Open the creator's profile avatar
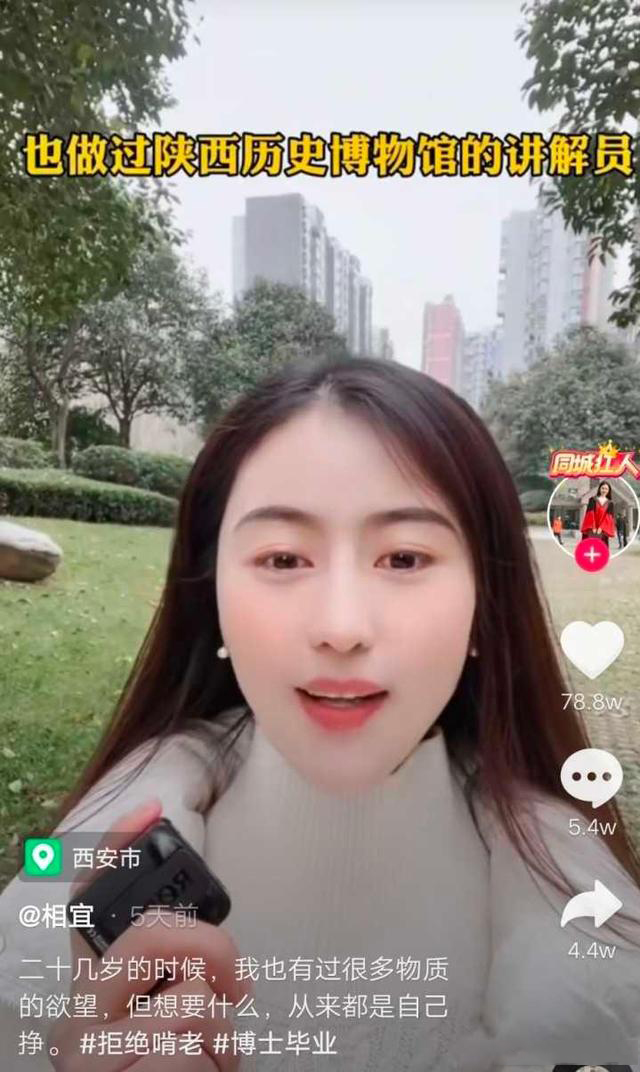The image size is (640, 1072). pyautogui.click(x=592, y=510)
